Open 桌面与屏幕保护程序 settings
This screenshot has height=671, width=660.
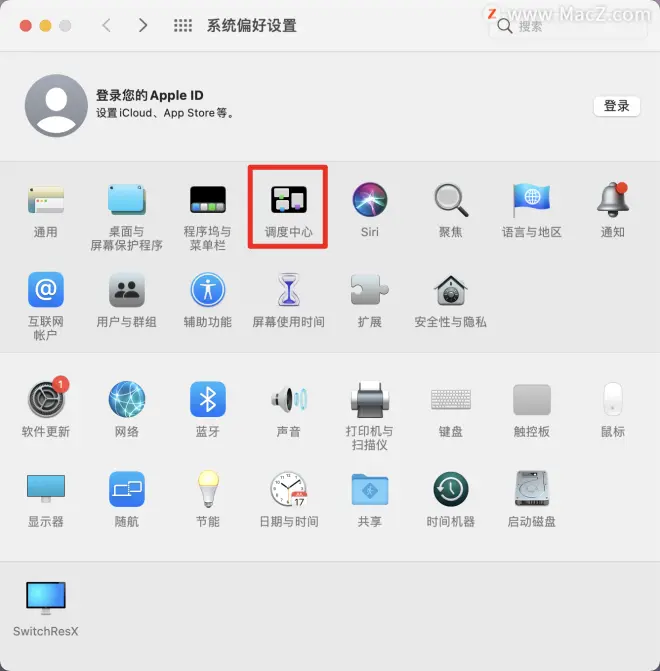click(x=127, y=200)
